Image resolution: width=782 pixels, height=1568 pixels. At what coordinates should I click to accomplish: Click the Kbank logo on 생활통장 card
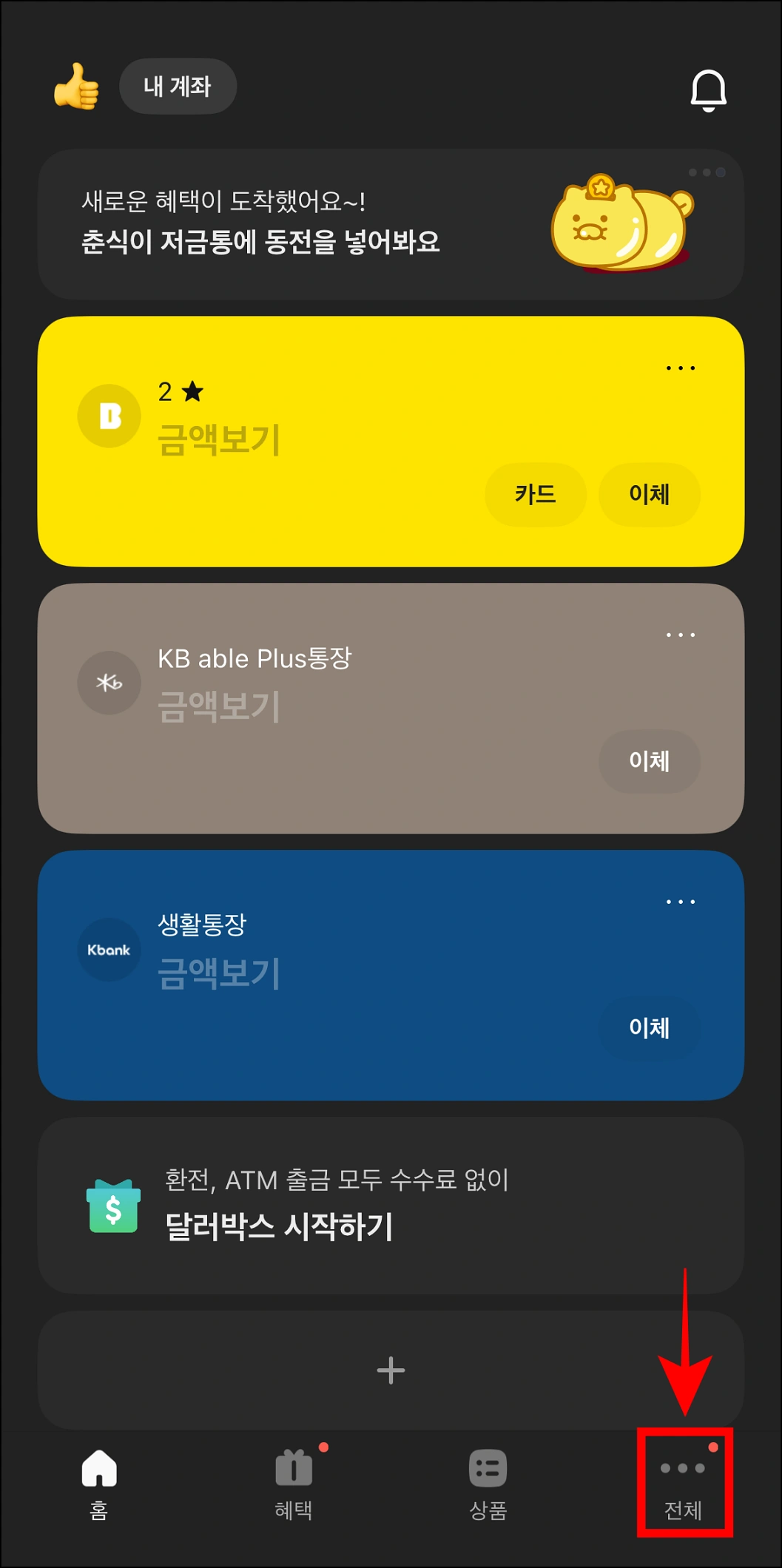109,949
